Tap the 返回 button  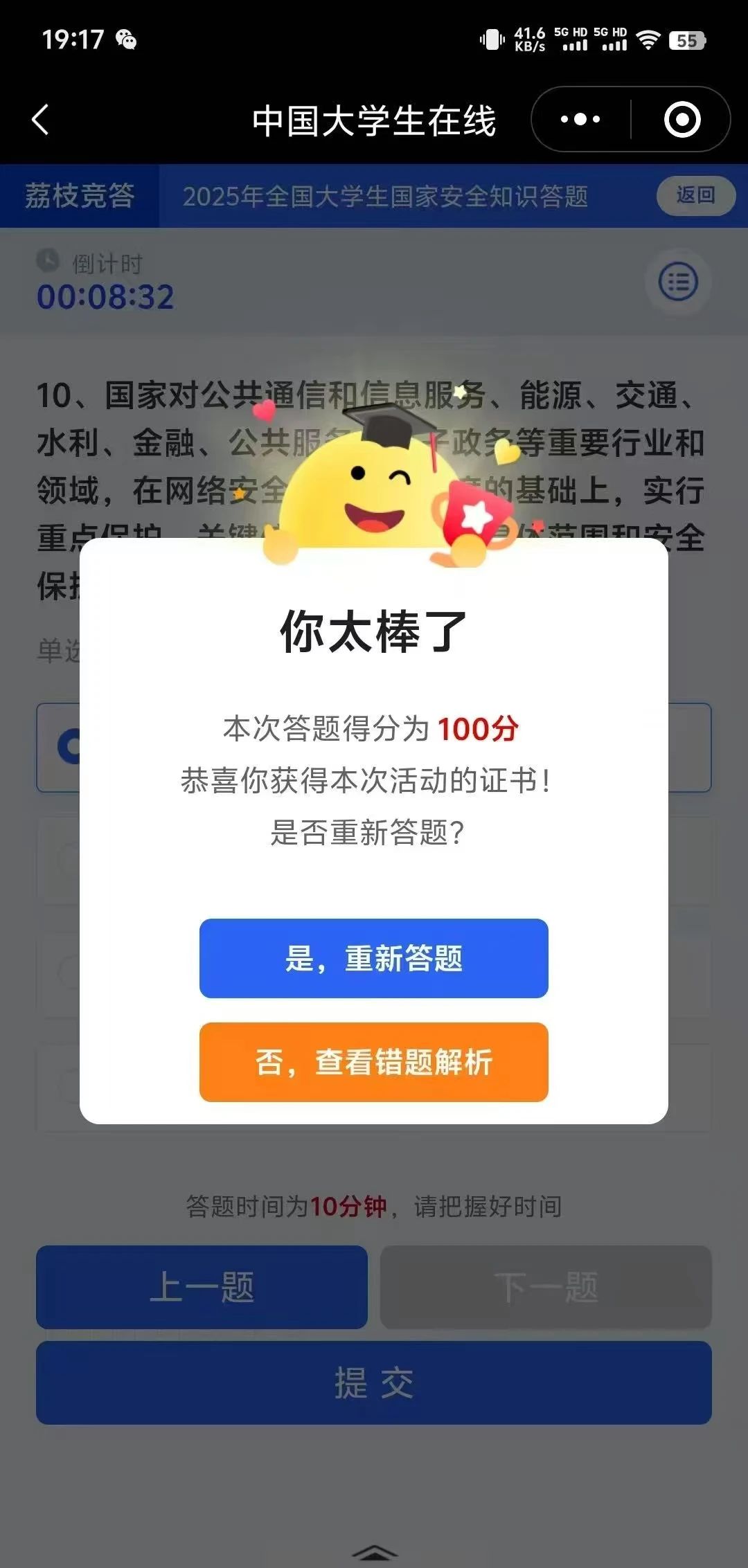pyautogui.click(x=695, y=195)
